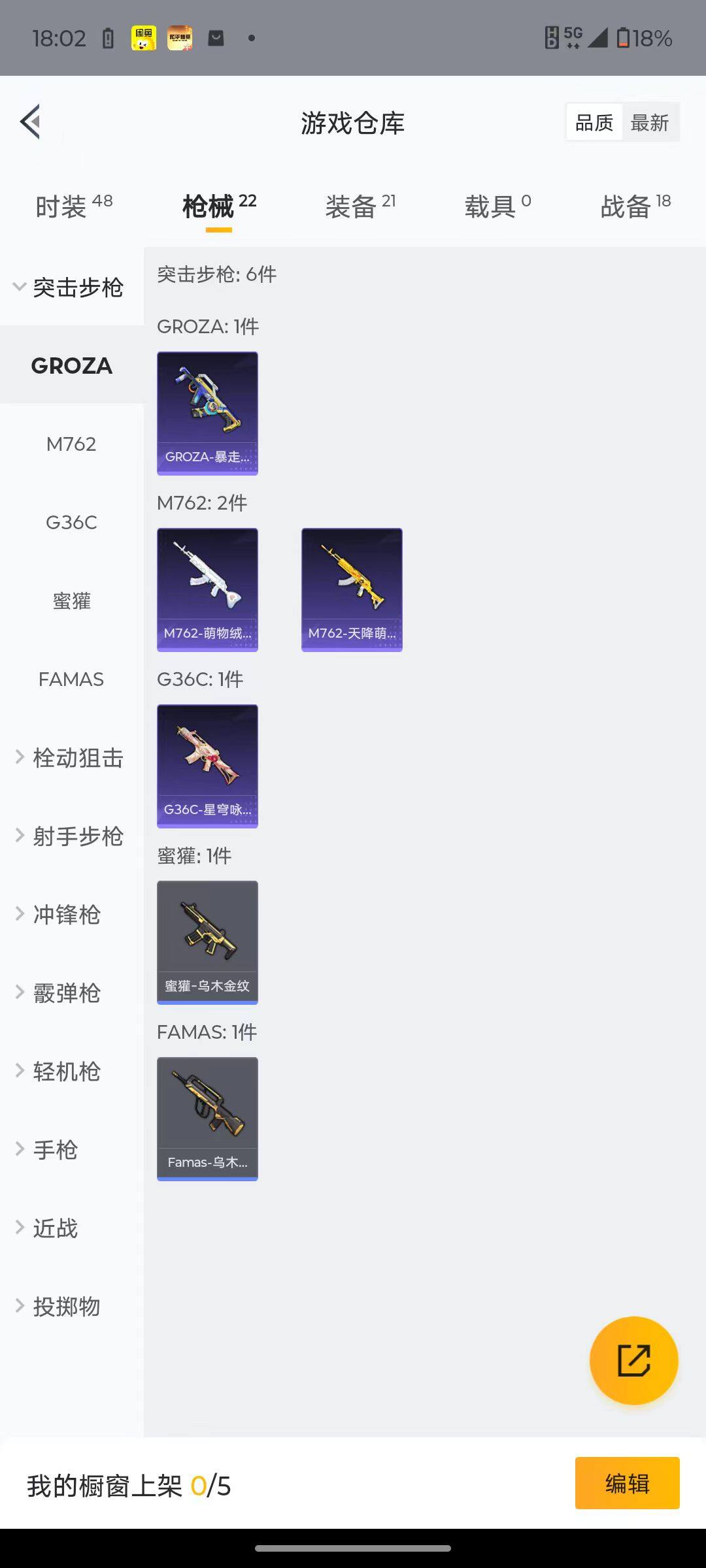Select the FAMAS entry in the sidebar
This screenshot has width=706, height=1568.
tap(72, 679)
